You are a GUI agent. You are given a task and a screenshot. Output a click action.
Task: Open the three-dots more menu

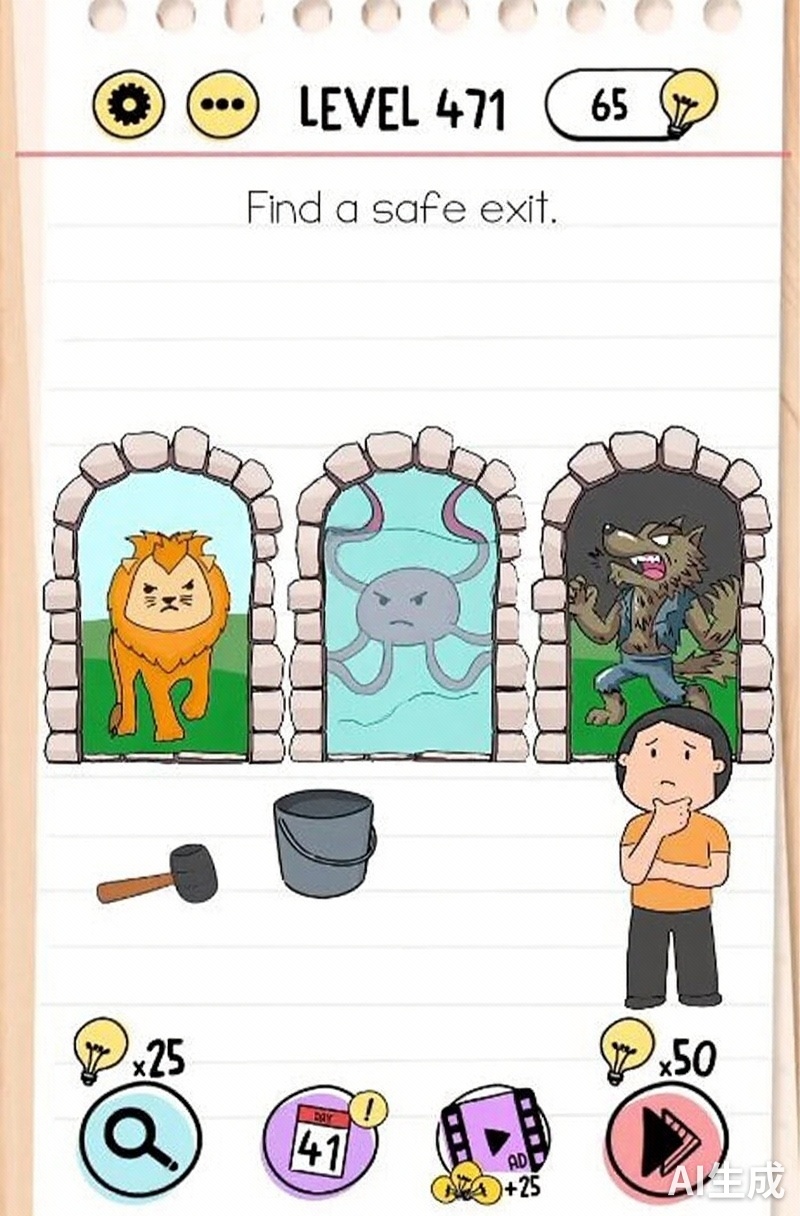(x=223, y=104)
